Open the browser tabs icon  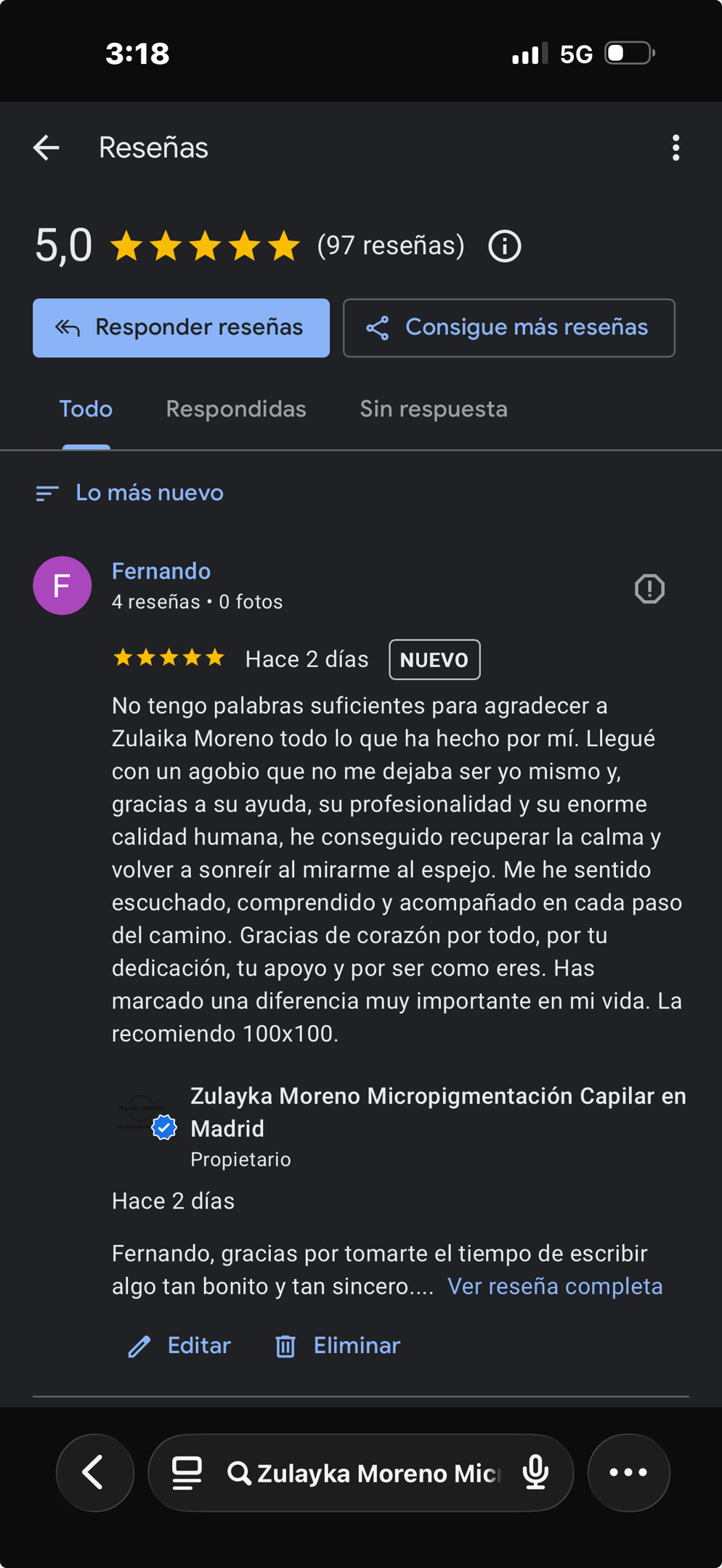pos(187,1473)
